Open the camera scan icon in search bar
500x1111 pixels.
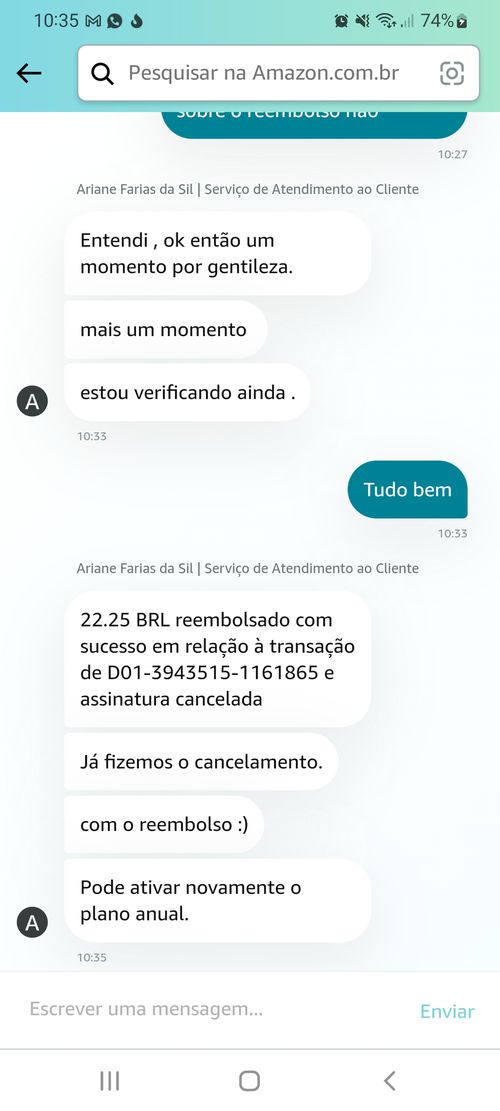tap(452, 73)
